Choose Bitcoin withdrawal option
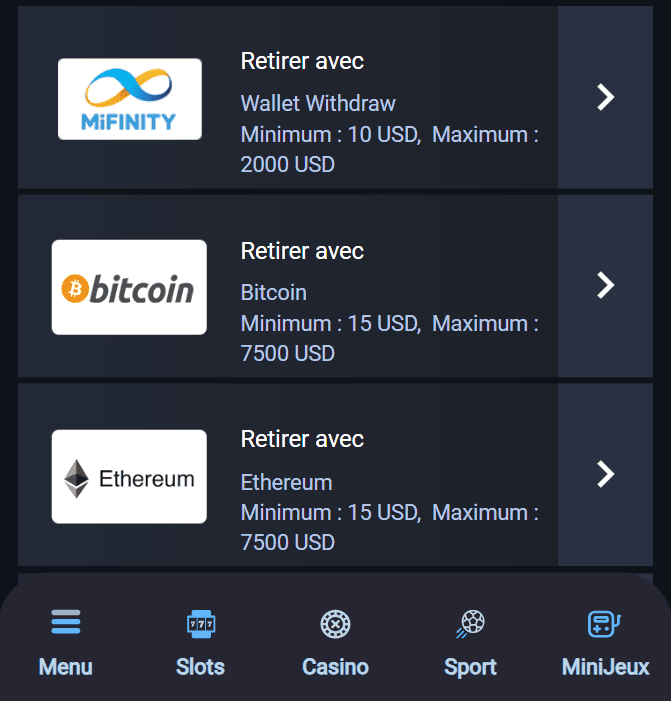671x701 pixels. click(x=604, y=286)
